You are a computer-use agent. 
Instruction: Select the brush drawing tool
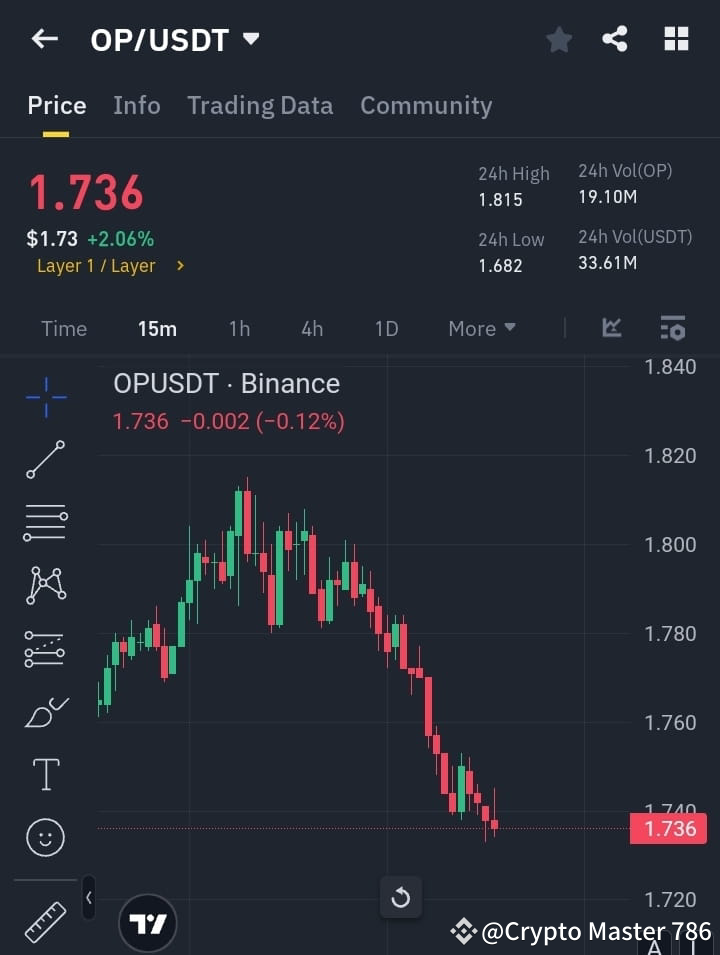pyautogui.click(x=45, y=711)
